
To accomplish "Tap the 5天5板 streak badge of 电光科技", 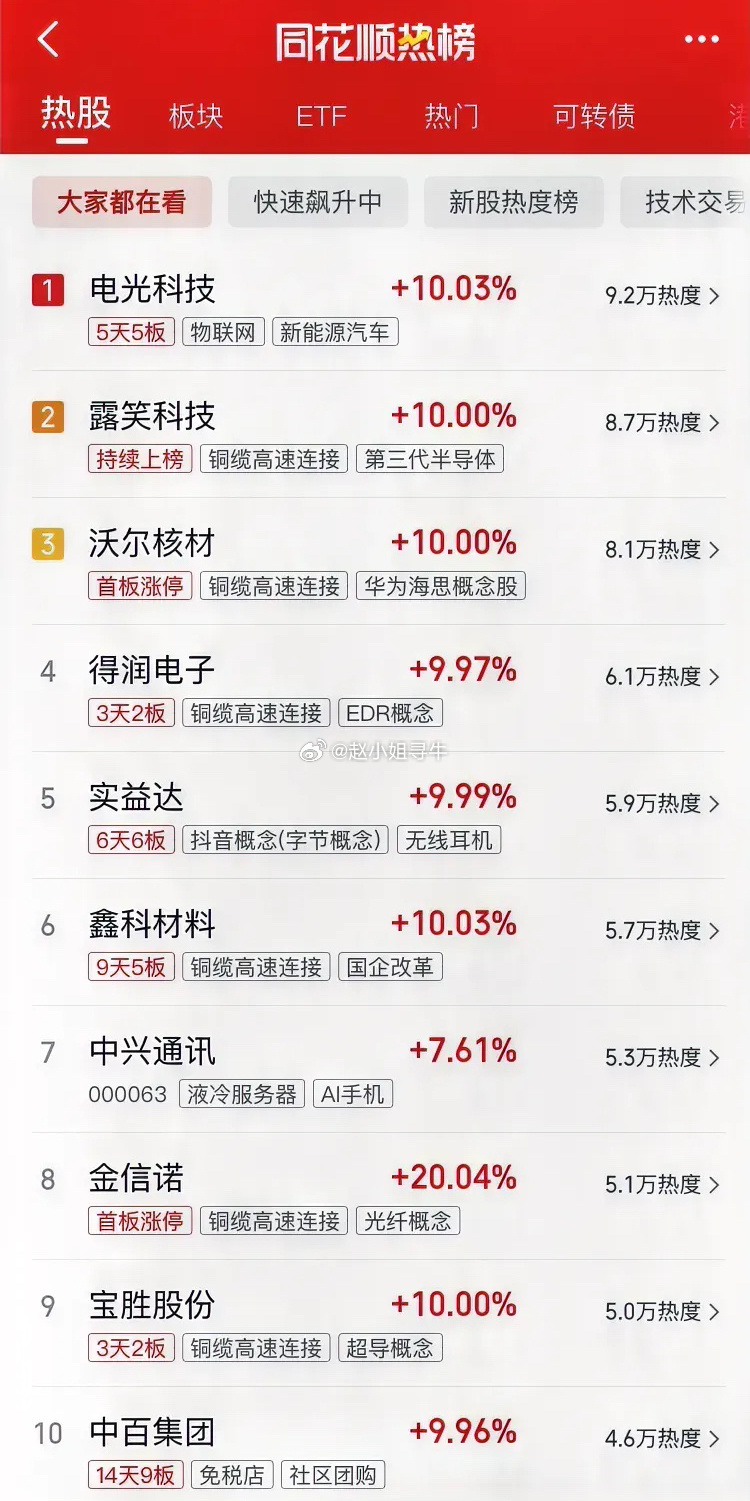I will point(131,331).
